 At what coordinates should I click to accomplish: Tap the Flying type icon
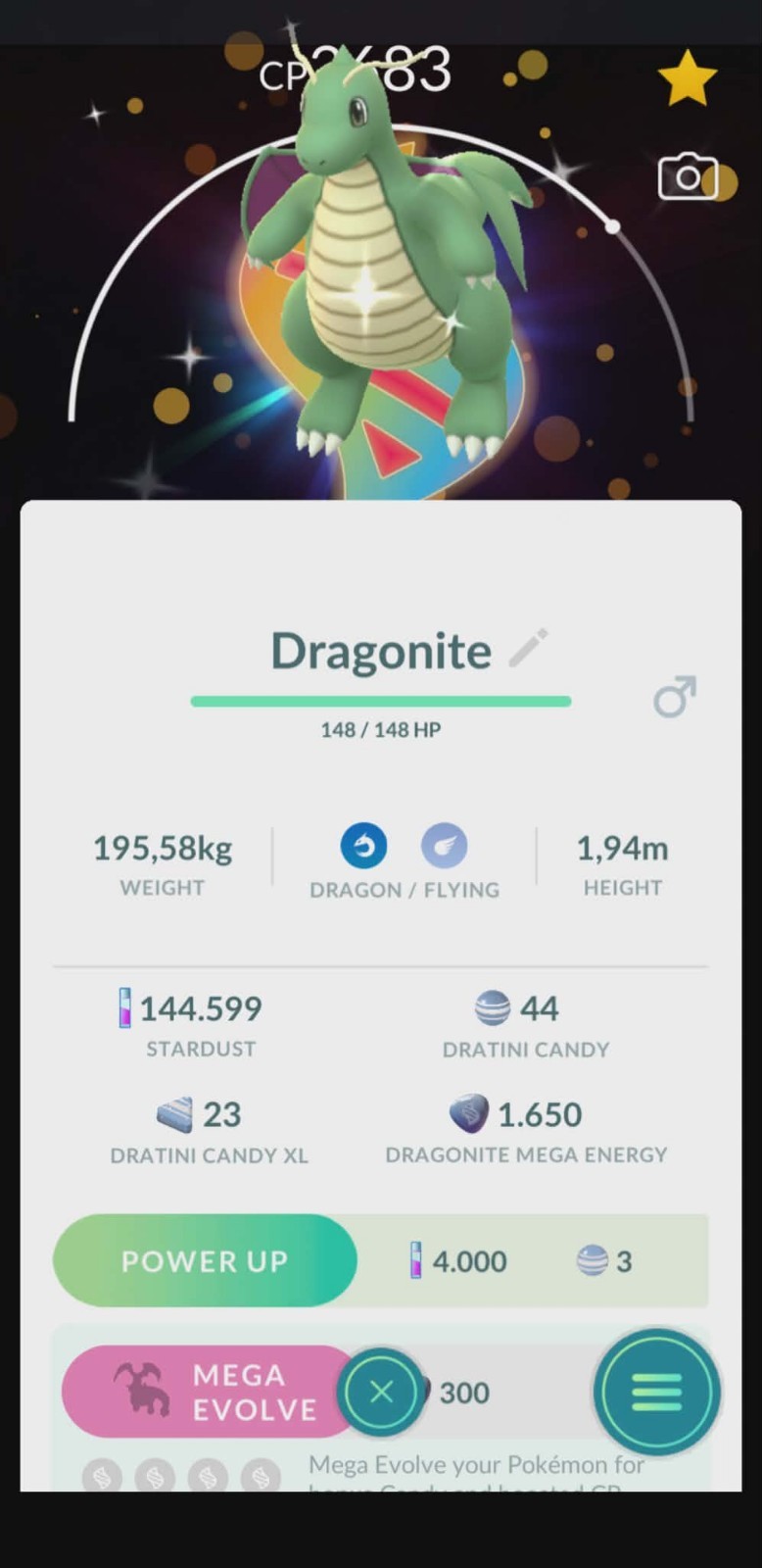445,846
